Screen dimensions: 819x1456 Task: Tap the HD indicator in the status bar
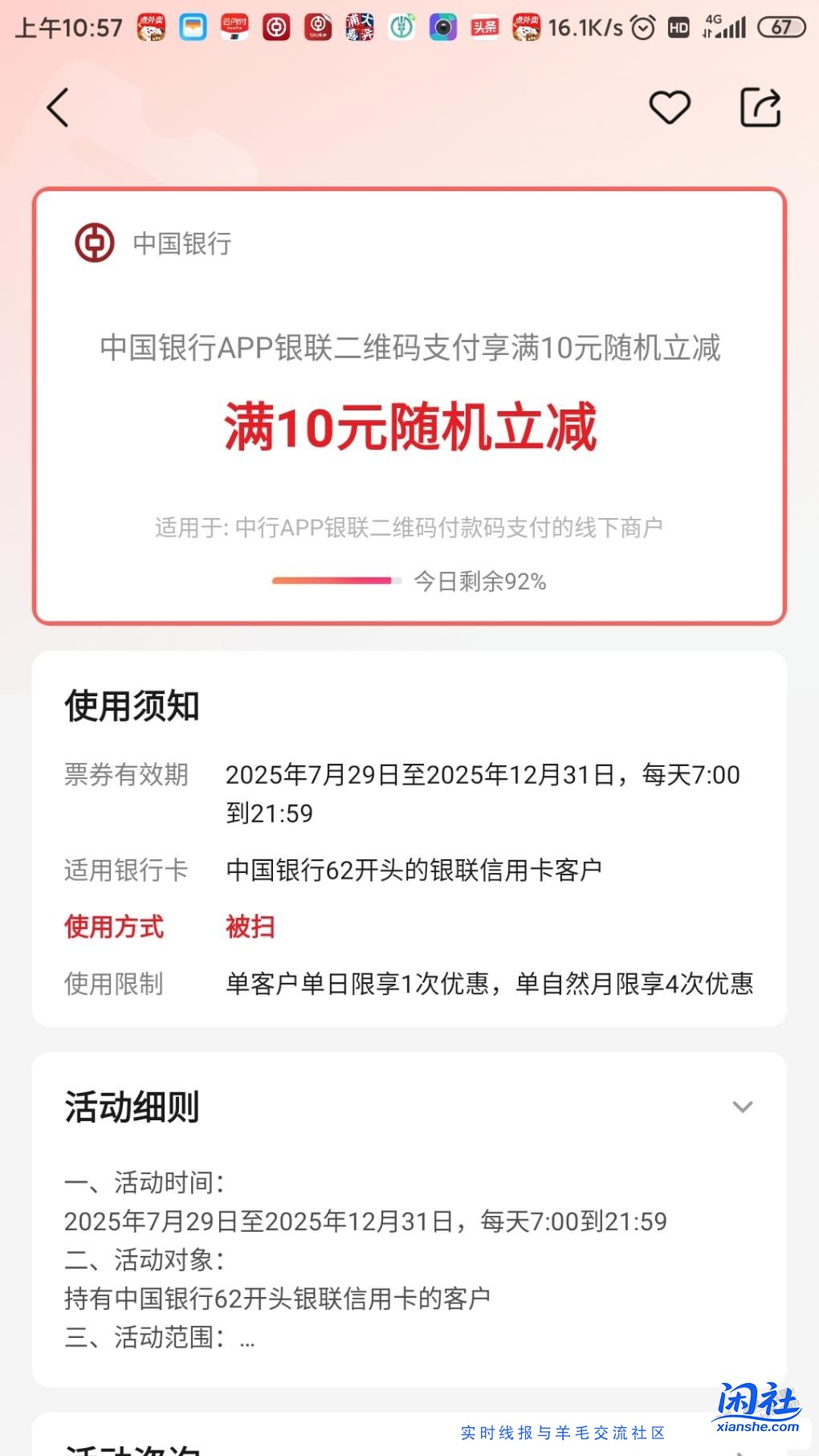[x=677, y=27]
